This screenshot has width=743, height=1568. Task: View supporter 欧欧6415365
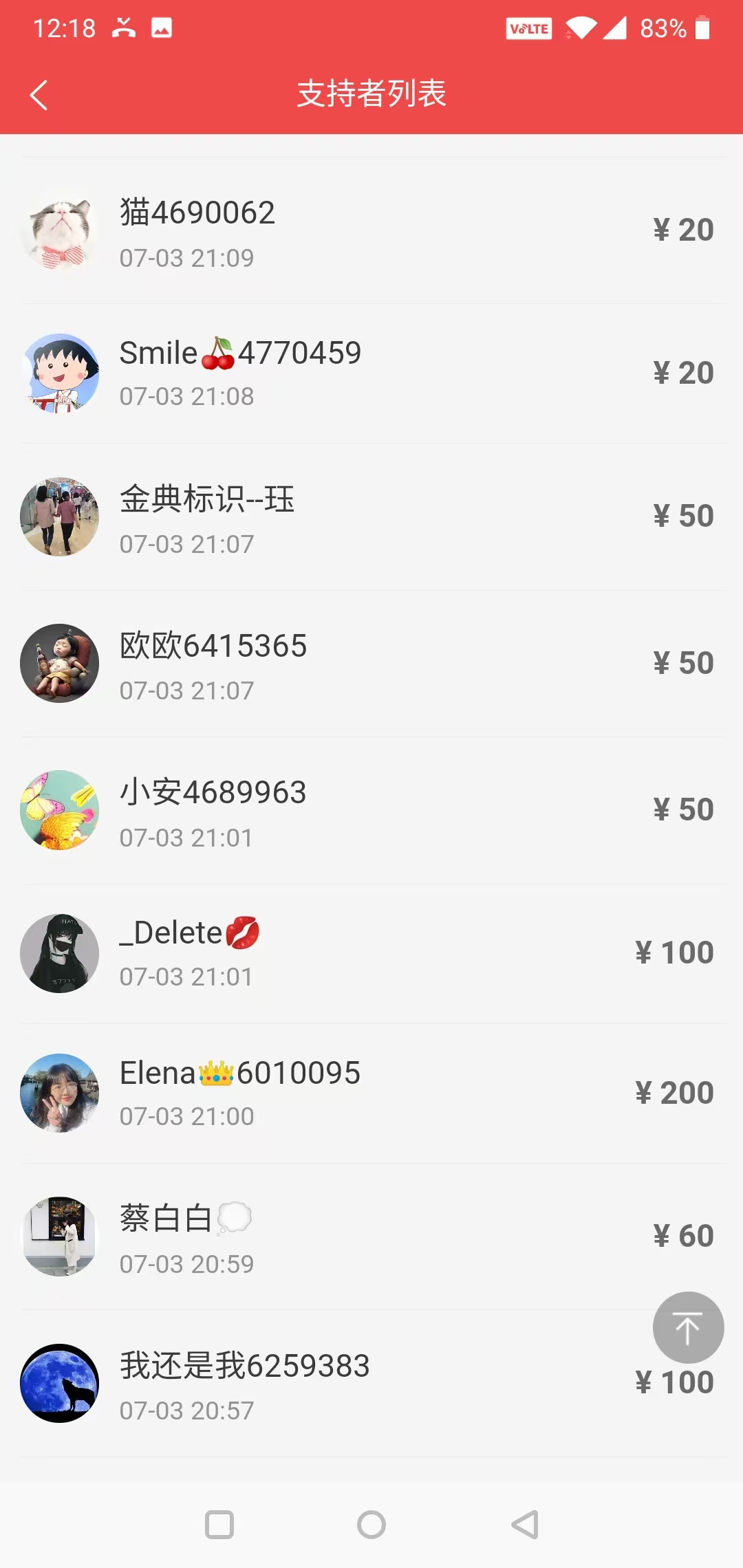tap(371, 664)
